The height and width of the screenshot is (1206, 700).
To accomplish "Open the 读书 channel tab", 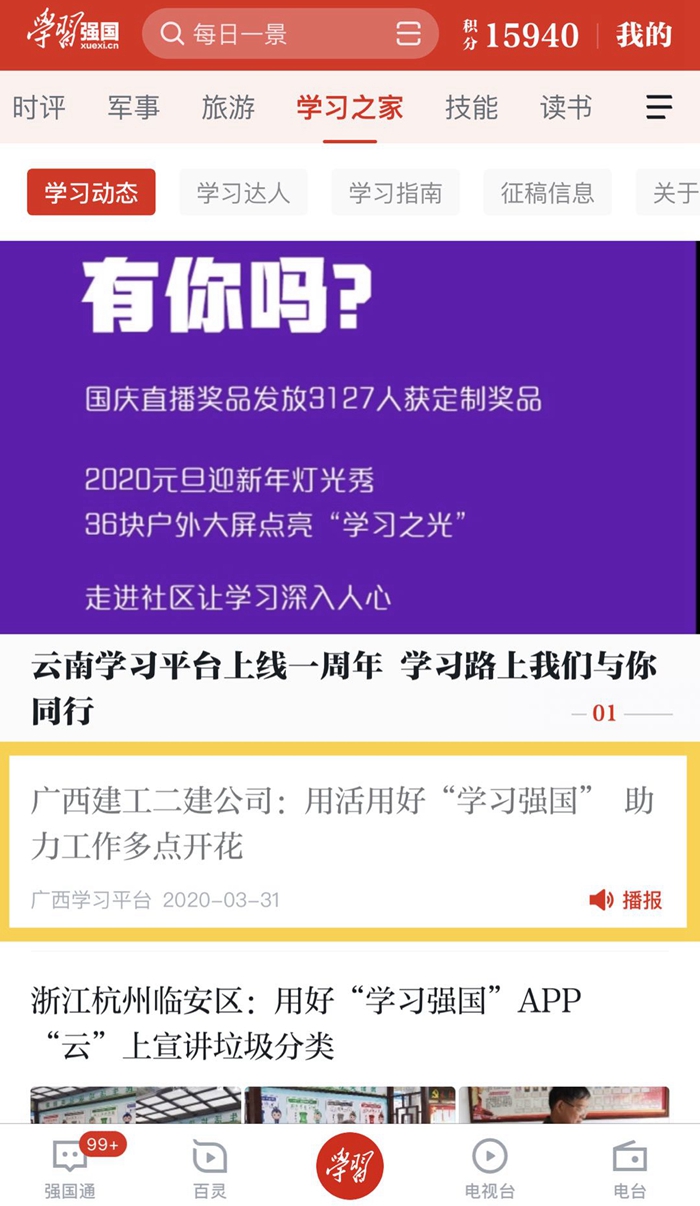I will pyautogui.click(x=566, y=108).
